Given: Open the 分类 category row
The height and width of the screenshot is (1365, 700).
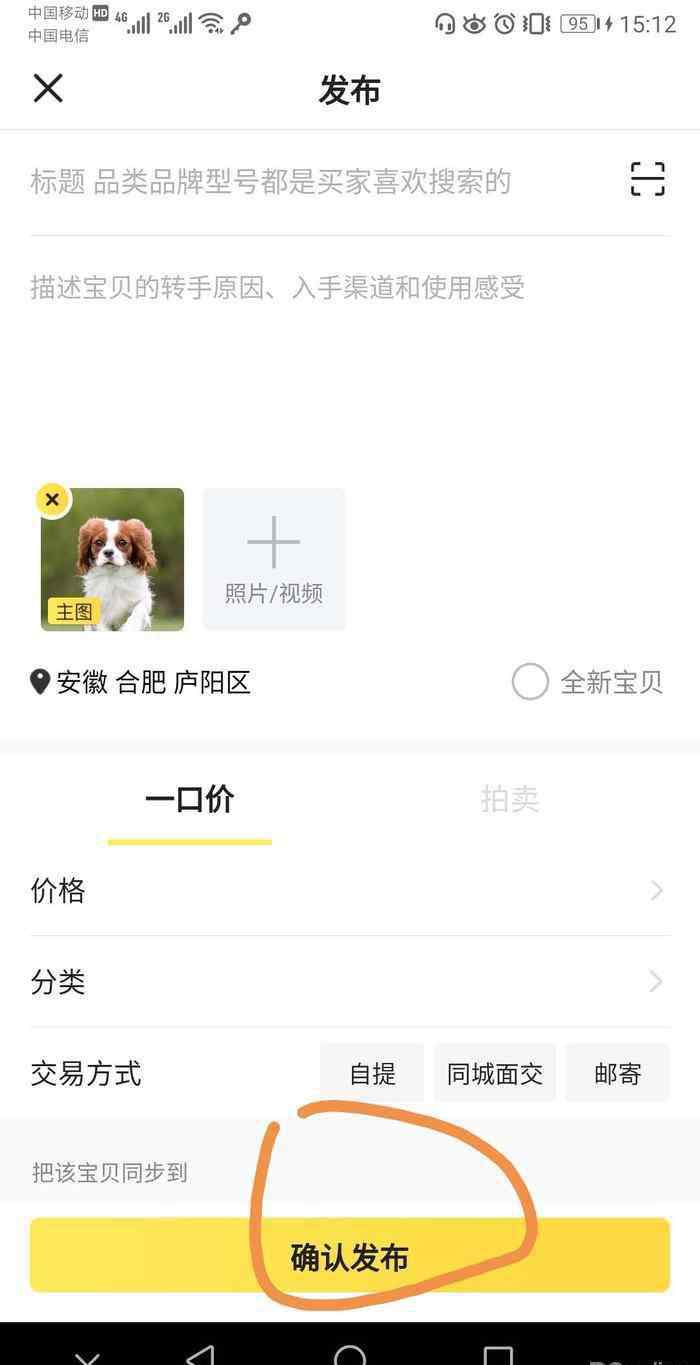Looking at the screenshot, I should (x=349, y=982).
